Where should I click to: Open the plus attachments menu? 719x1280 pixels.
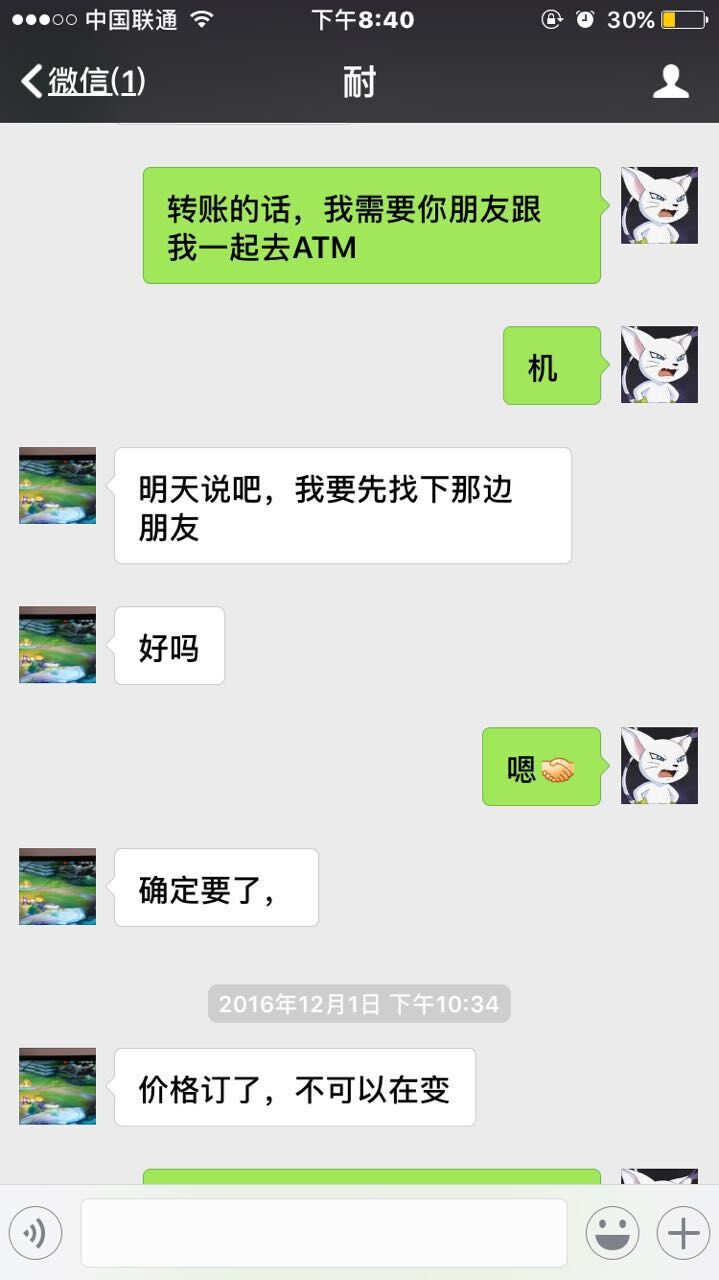(682, 1233)
